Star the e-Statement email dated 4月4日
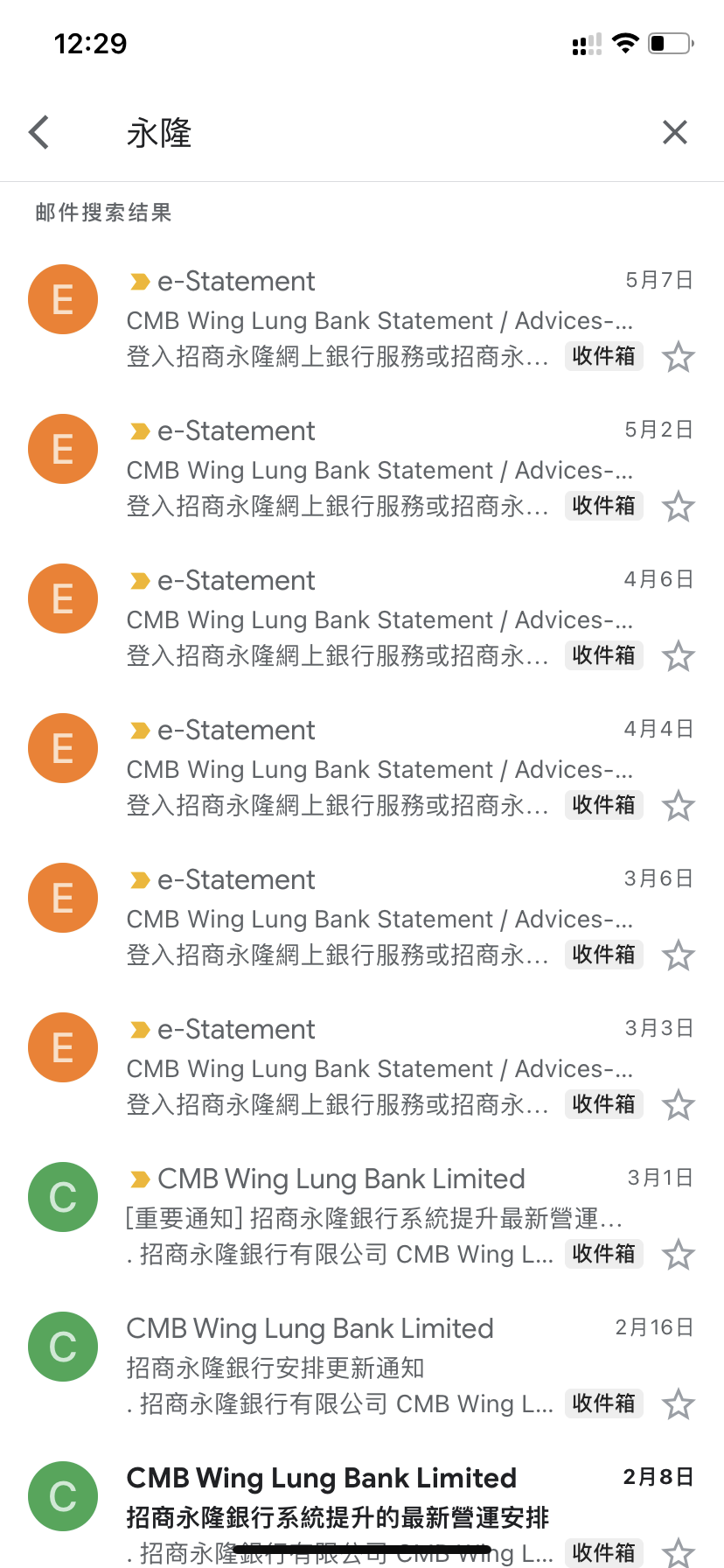 678,806
